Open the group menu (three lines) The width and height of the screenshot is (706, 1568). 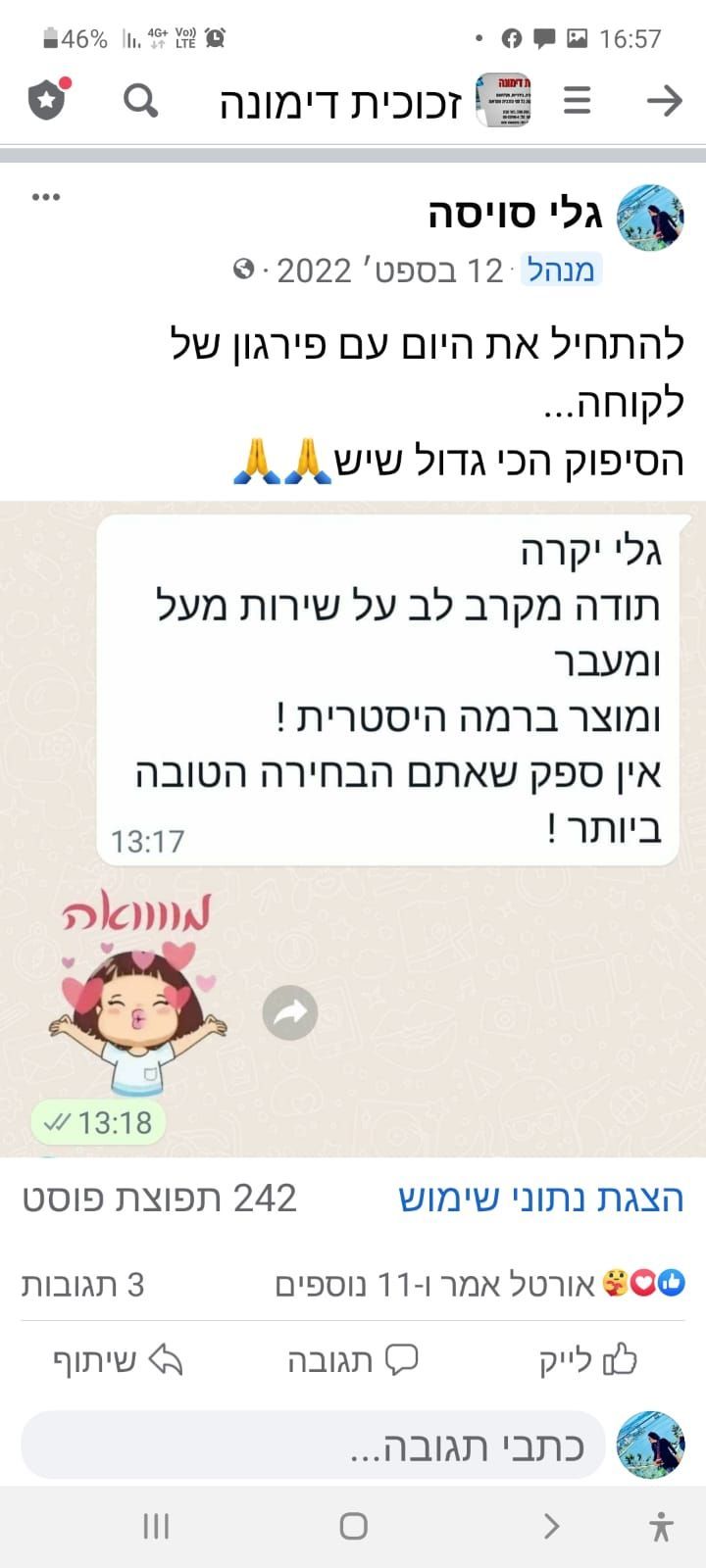click(x=577, y=100)
